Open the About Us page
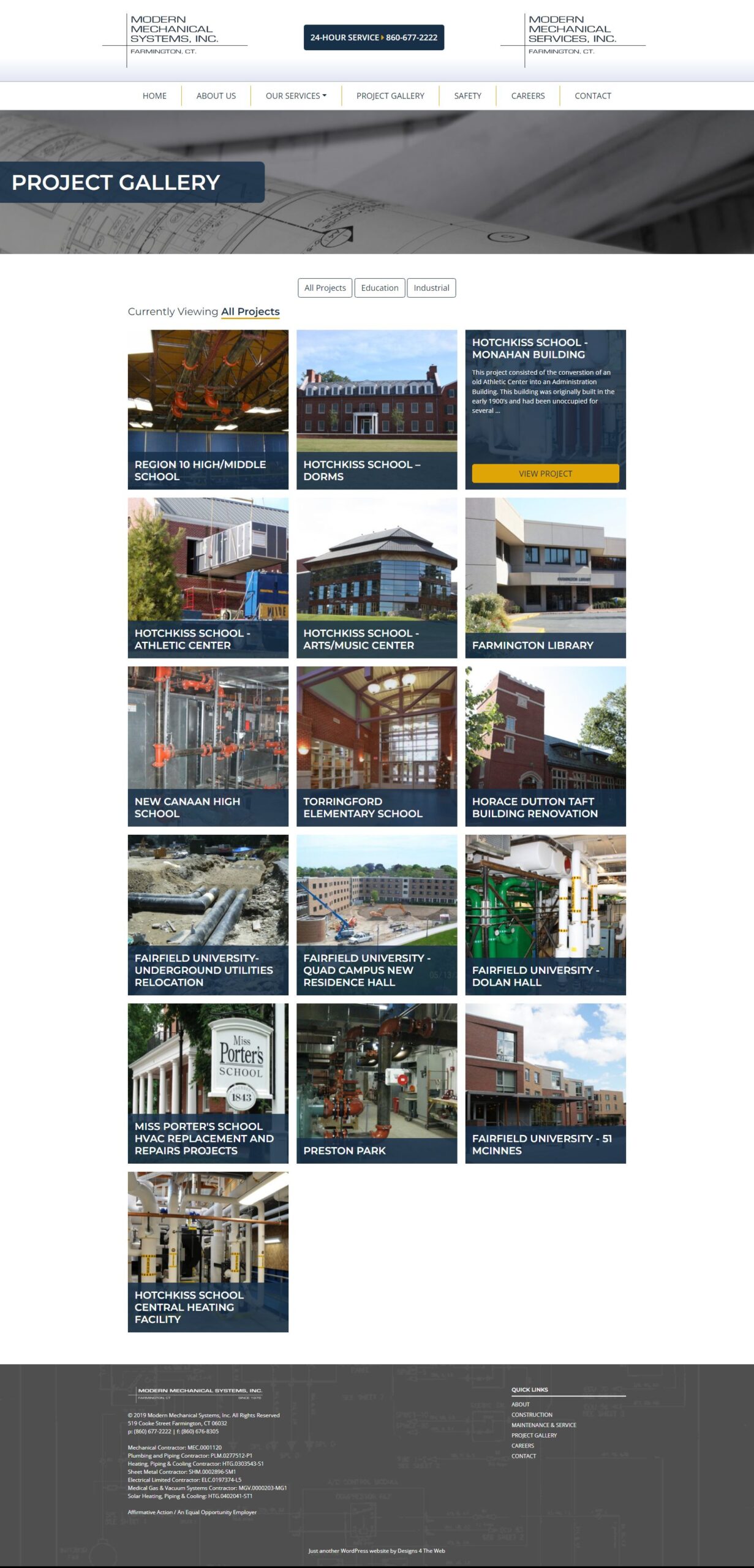Viewport: 754px width, 1568px height. [x=216, y=96]
